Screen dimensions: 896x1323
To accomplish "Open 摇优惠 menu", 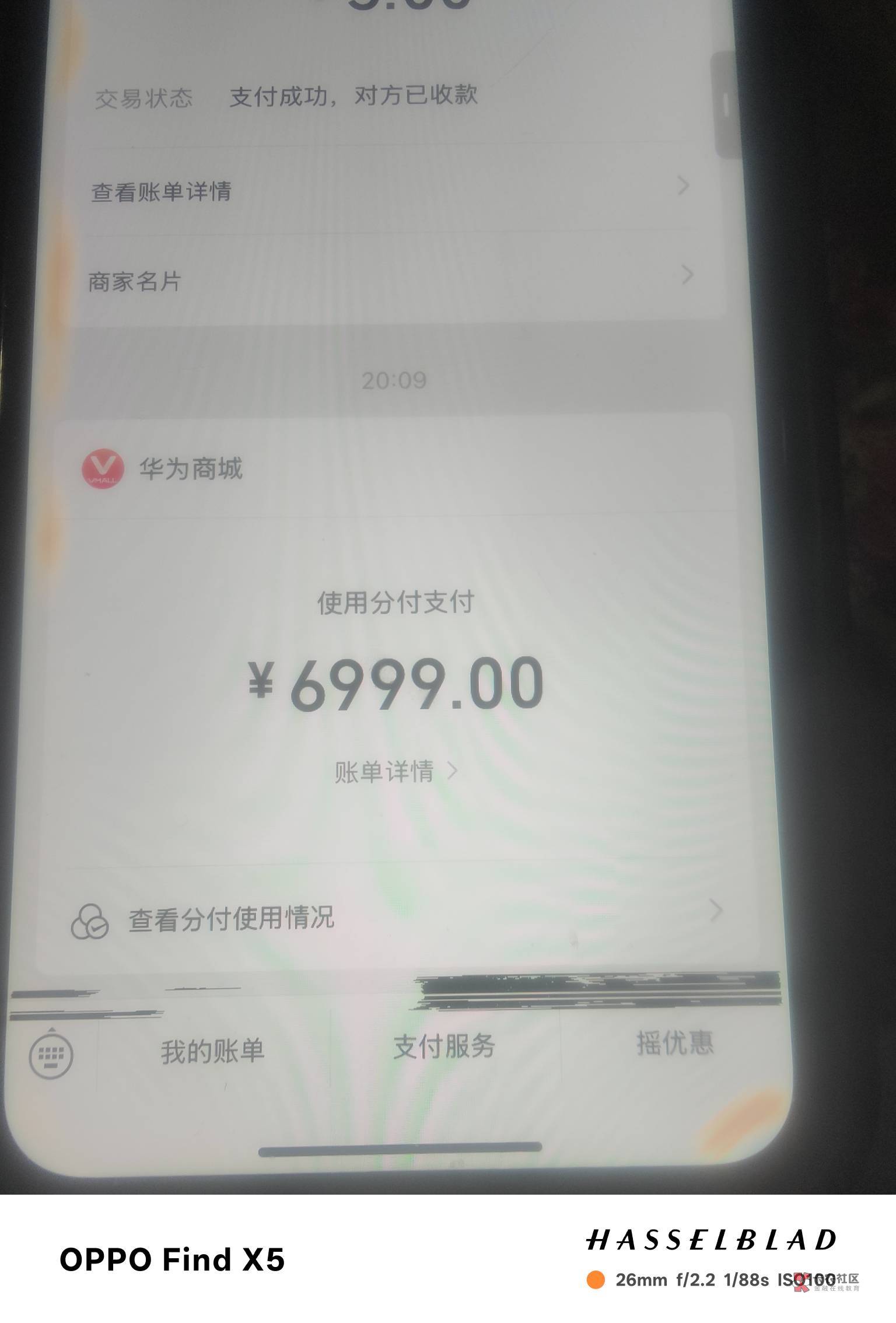I will [675, 1043].
